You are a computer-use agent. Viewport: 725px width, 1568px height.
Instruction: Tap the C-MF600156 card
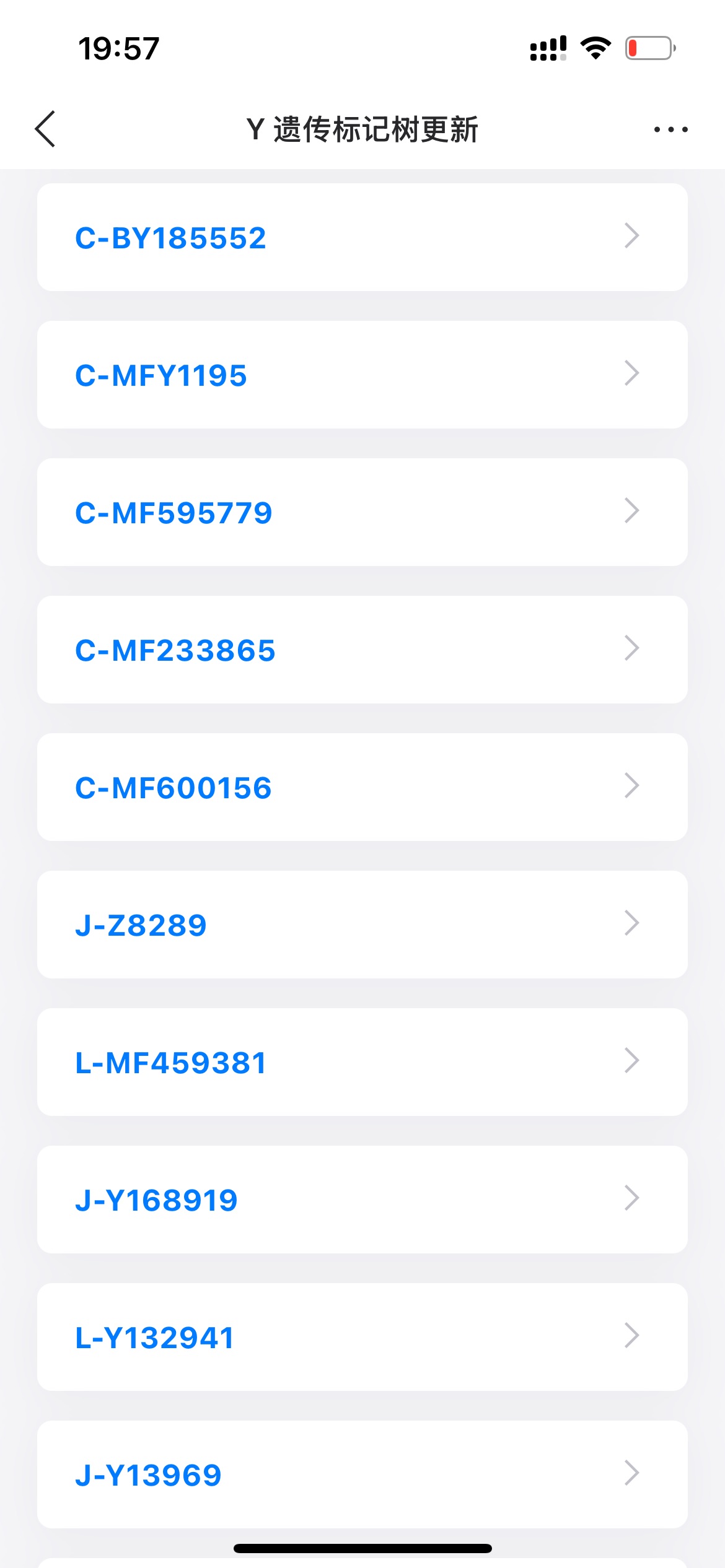point(362,787)
